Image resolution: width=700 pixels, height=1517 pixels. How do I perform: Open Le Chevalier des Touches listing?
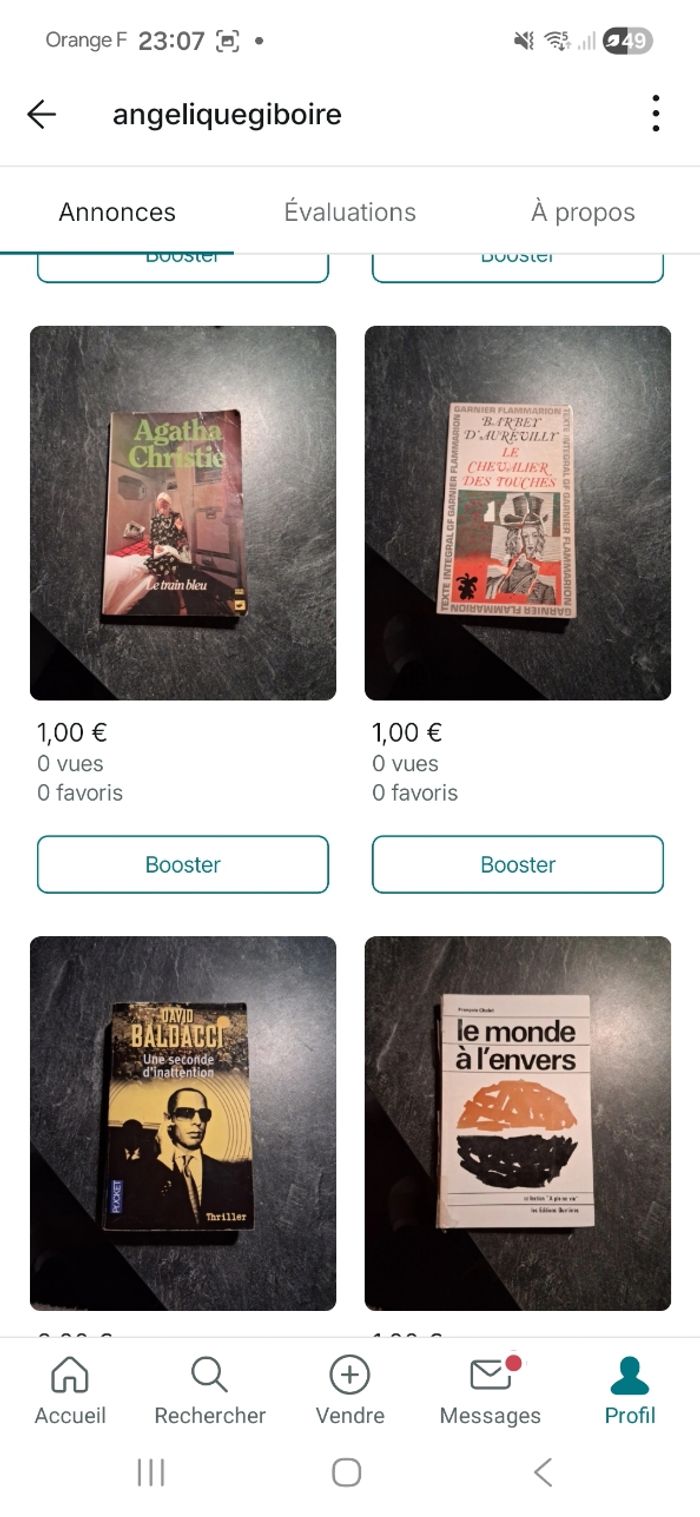point(517,513)
